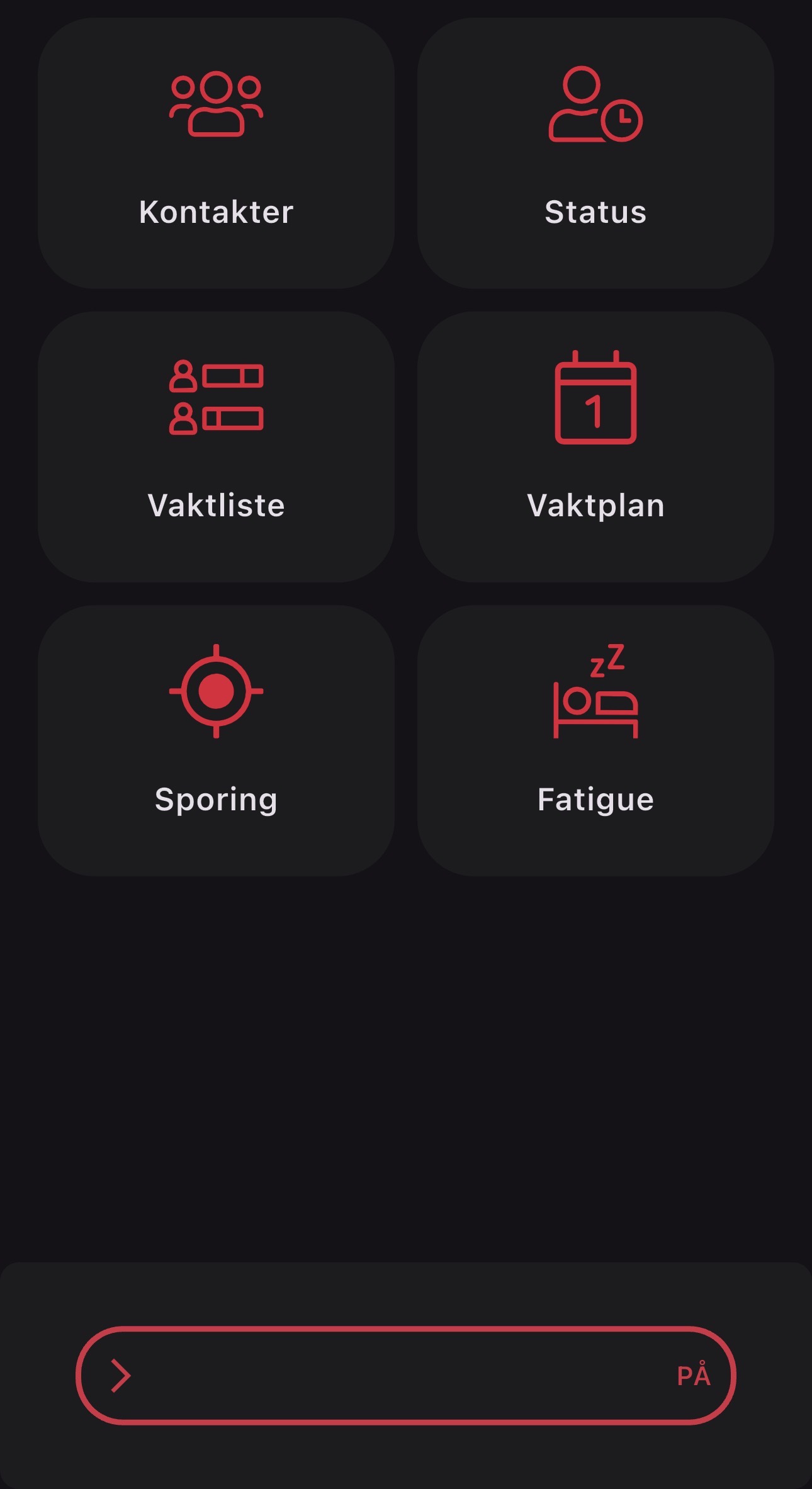Go to Vaktliste
This screenshot has height=1489, width=812.
216,446
